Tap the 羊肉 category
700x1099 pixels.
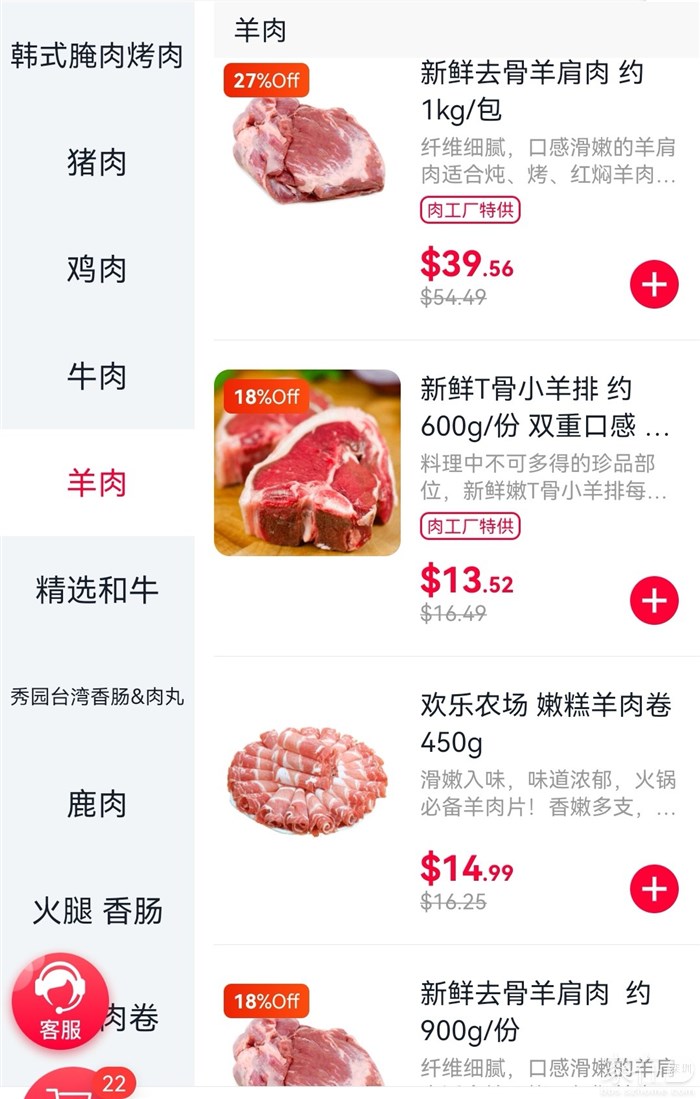click(x=97, y=483)
